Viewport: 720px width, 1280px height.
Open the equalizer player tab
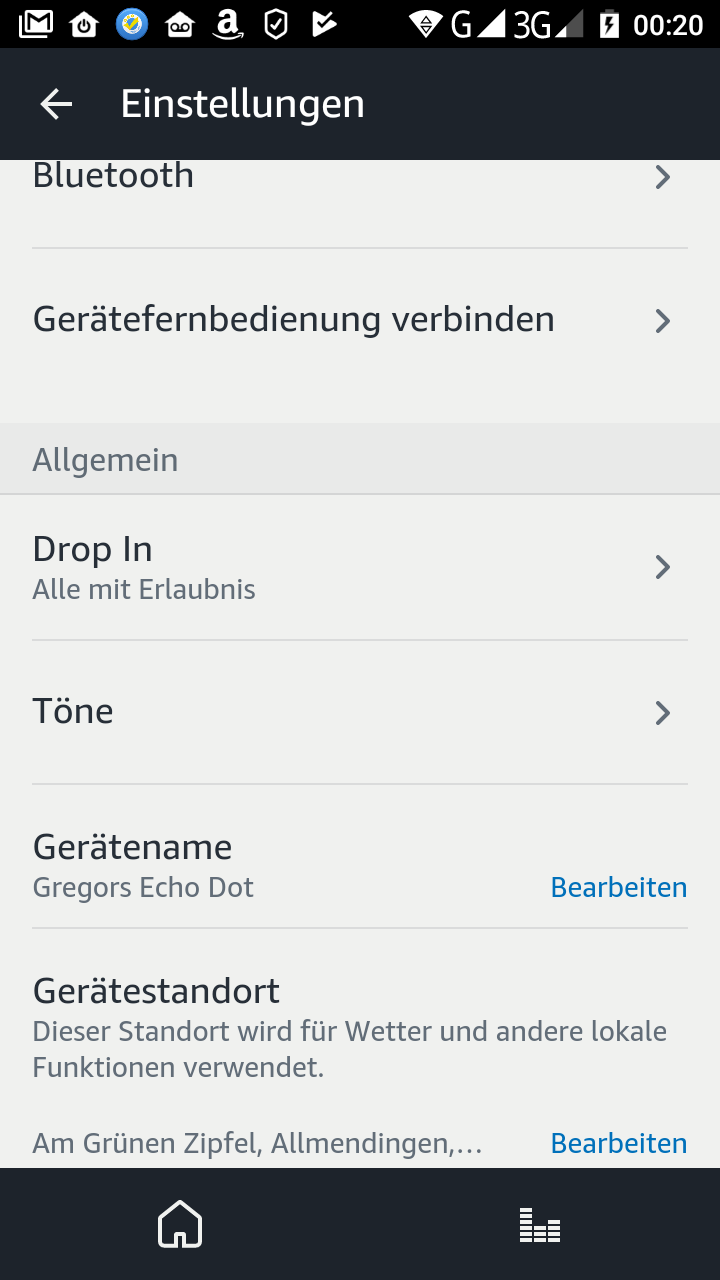coord(540,1225)
